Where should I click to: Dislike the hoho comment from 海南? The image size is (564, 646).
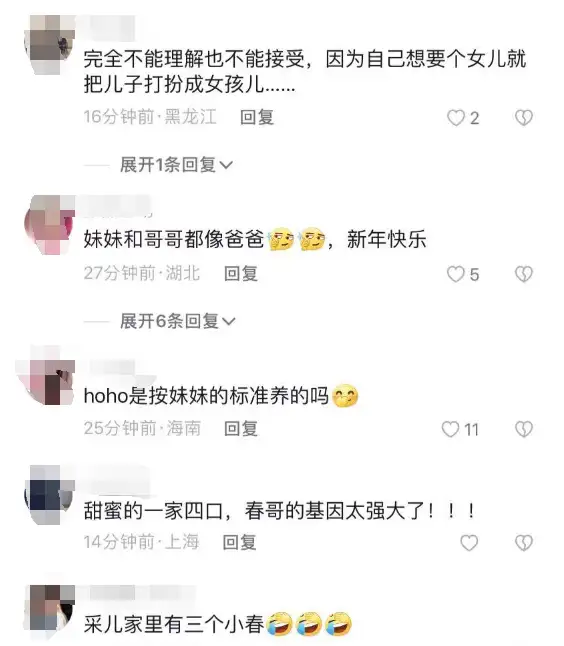point(524,429)
